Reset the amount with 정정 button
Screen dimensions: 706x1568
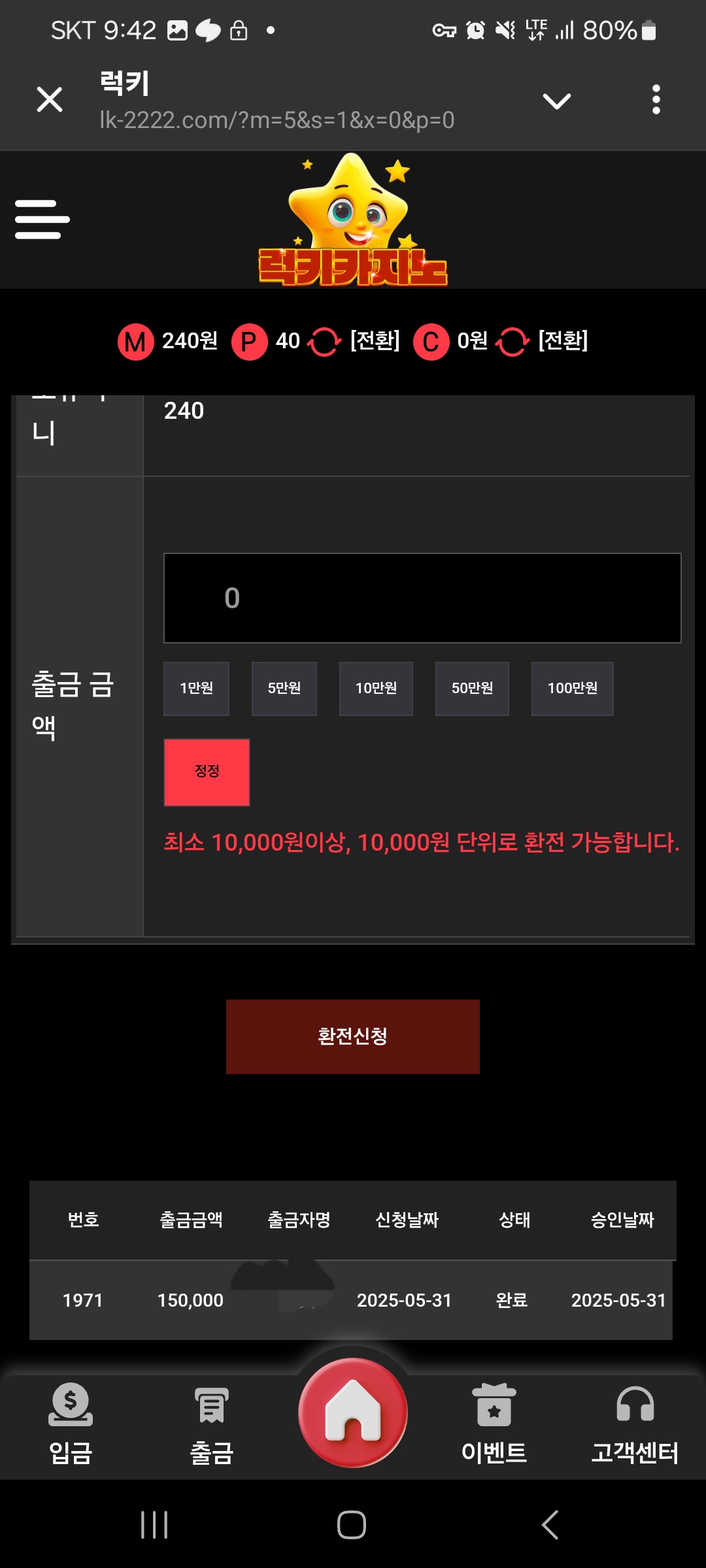tap(207, 772)
